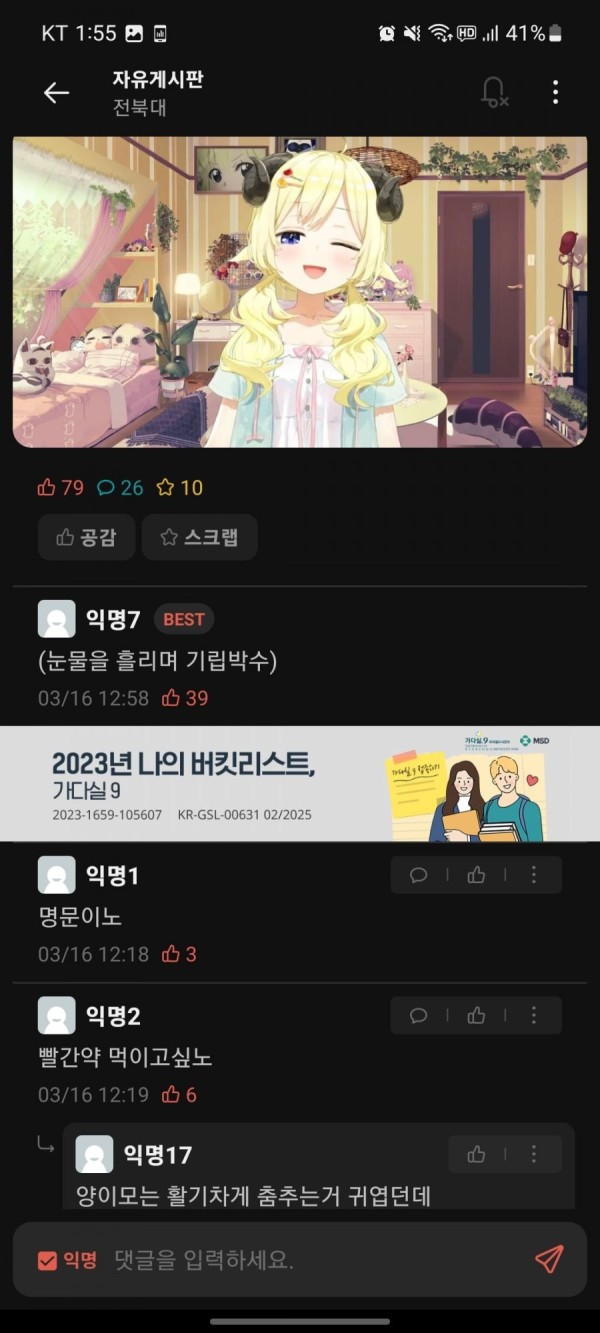Open the anime character image in the post
The image size is (600, 1333).
pos(300,291)
